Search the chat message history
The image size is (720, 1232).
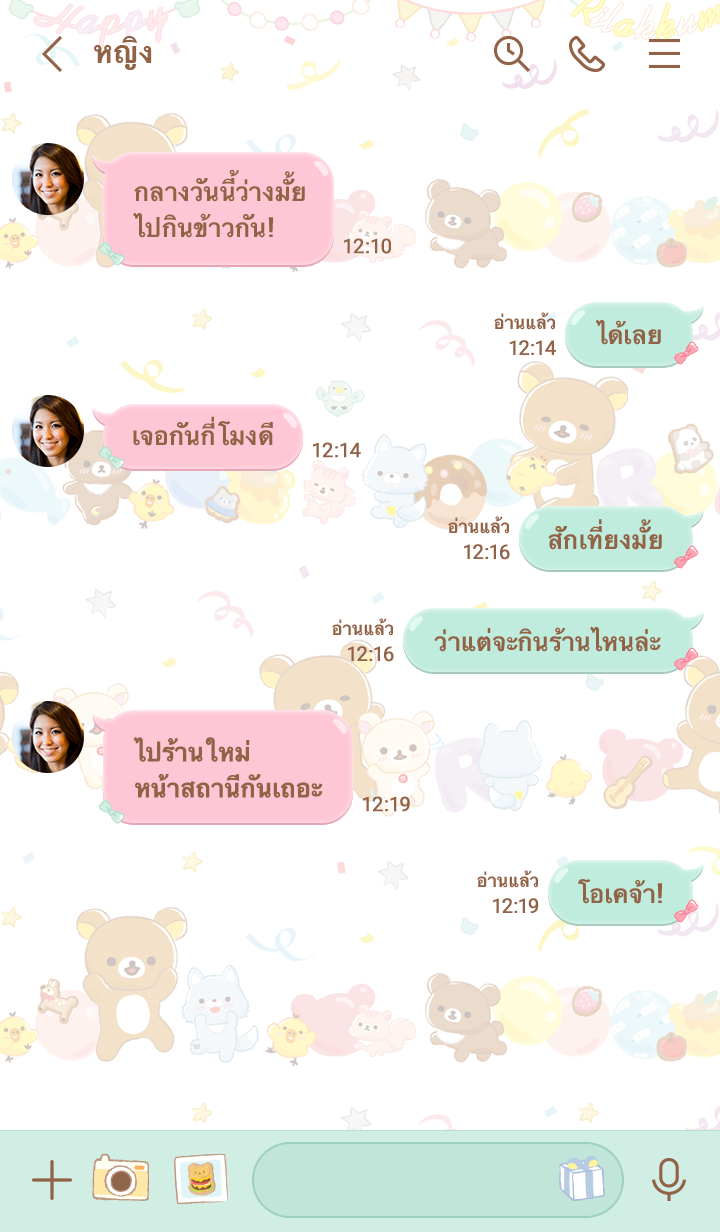pyautogui.click(x=511, y=54)
